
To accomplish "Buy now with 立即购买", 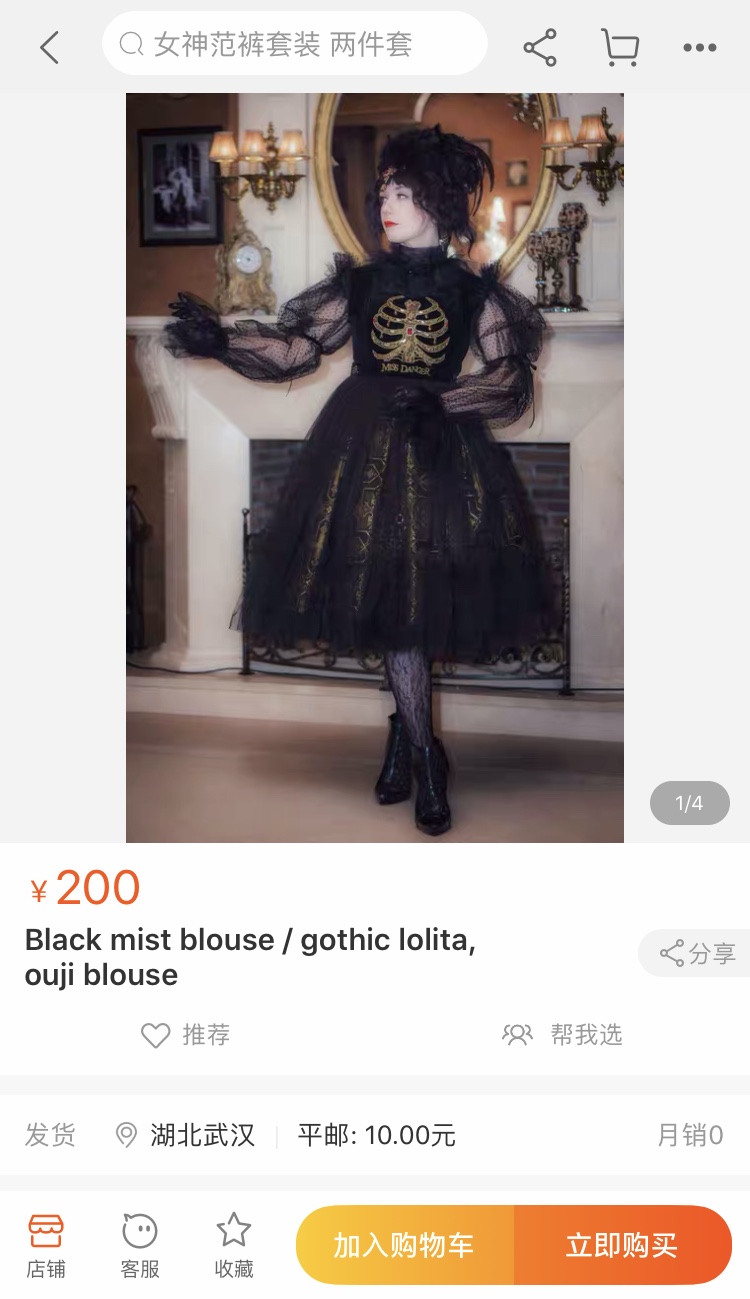I will click(x=622, y=1245).
